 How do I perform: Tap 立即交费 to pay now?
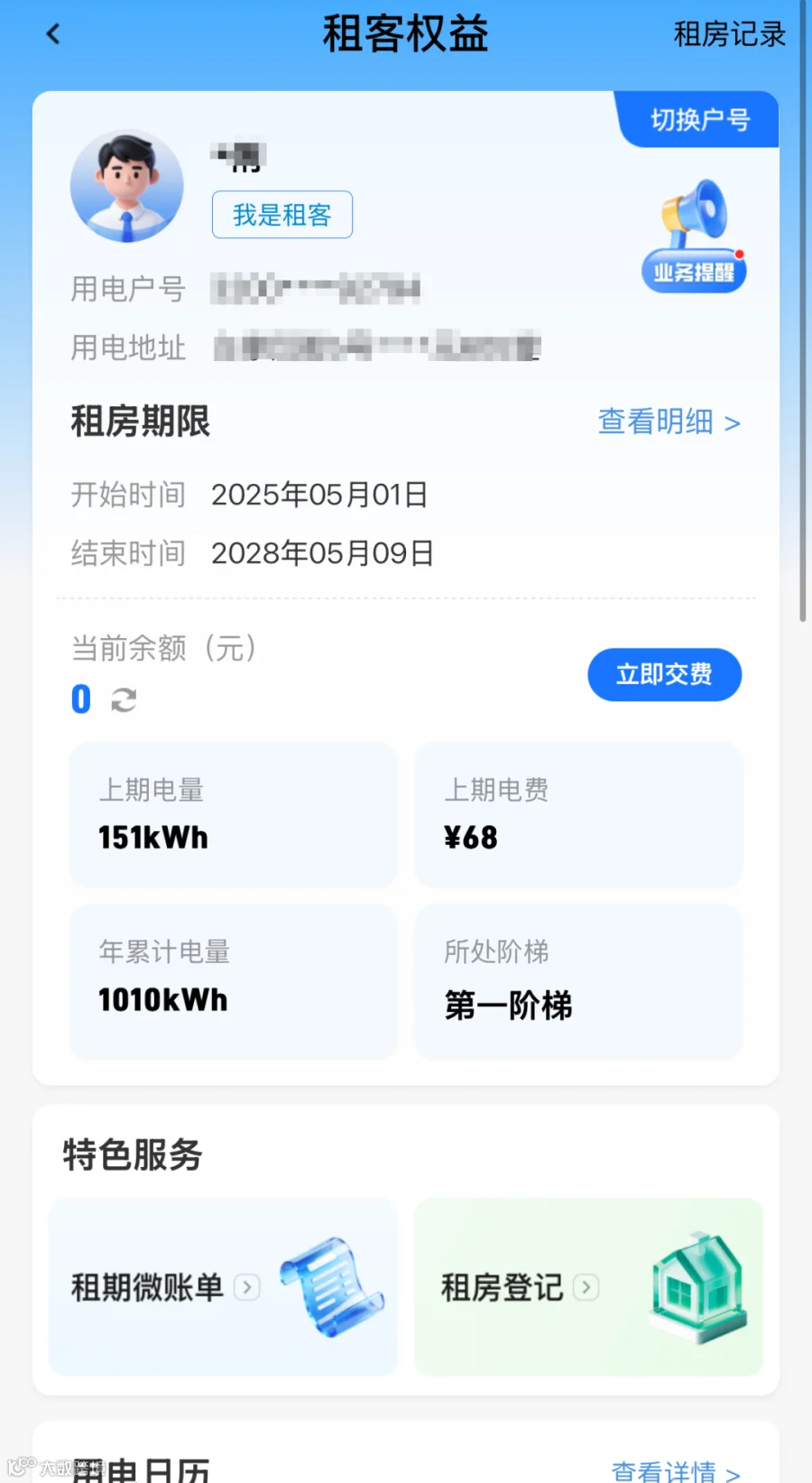[x=664, y=674]
